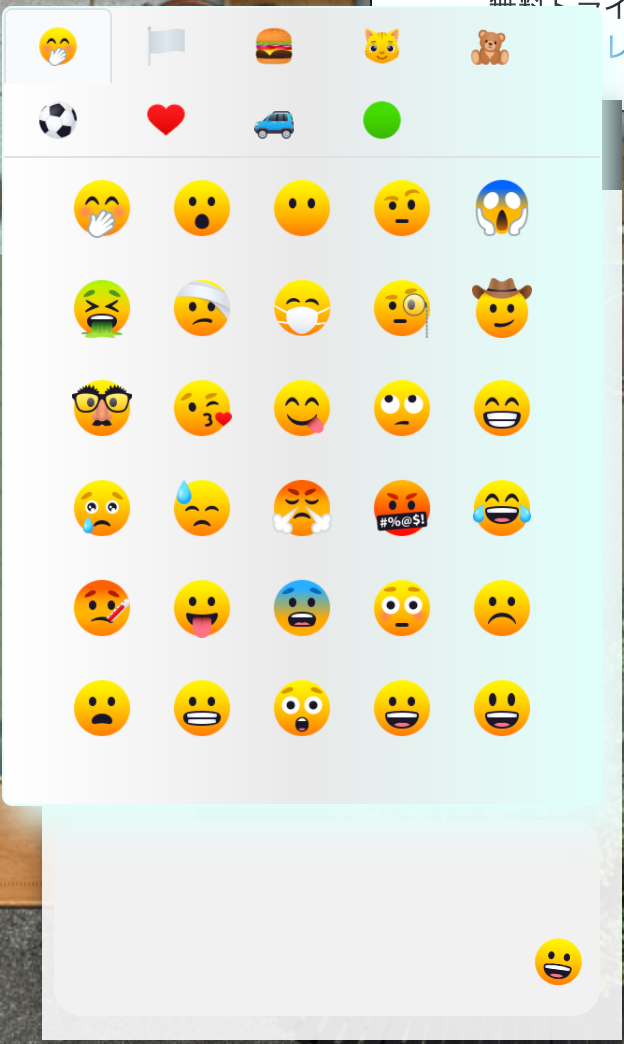Insert the screaming in fear emoji
Screen dimensions: 624x1044
point(502,208)
